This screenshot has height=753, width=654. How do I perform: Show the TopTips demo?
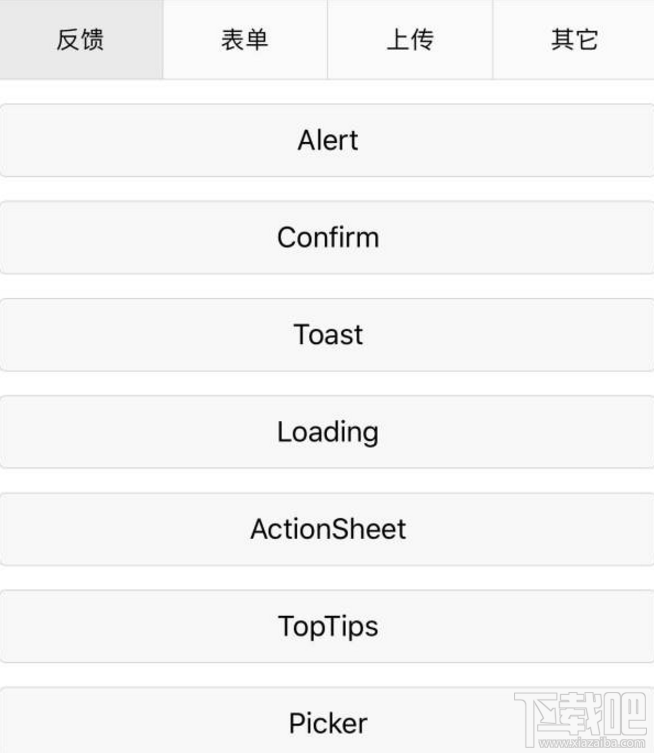click(327, 626)
